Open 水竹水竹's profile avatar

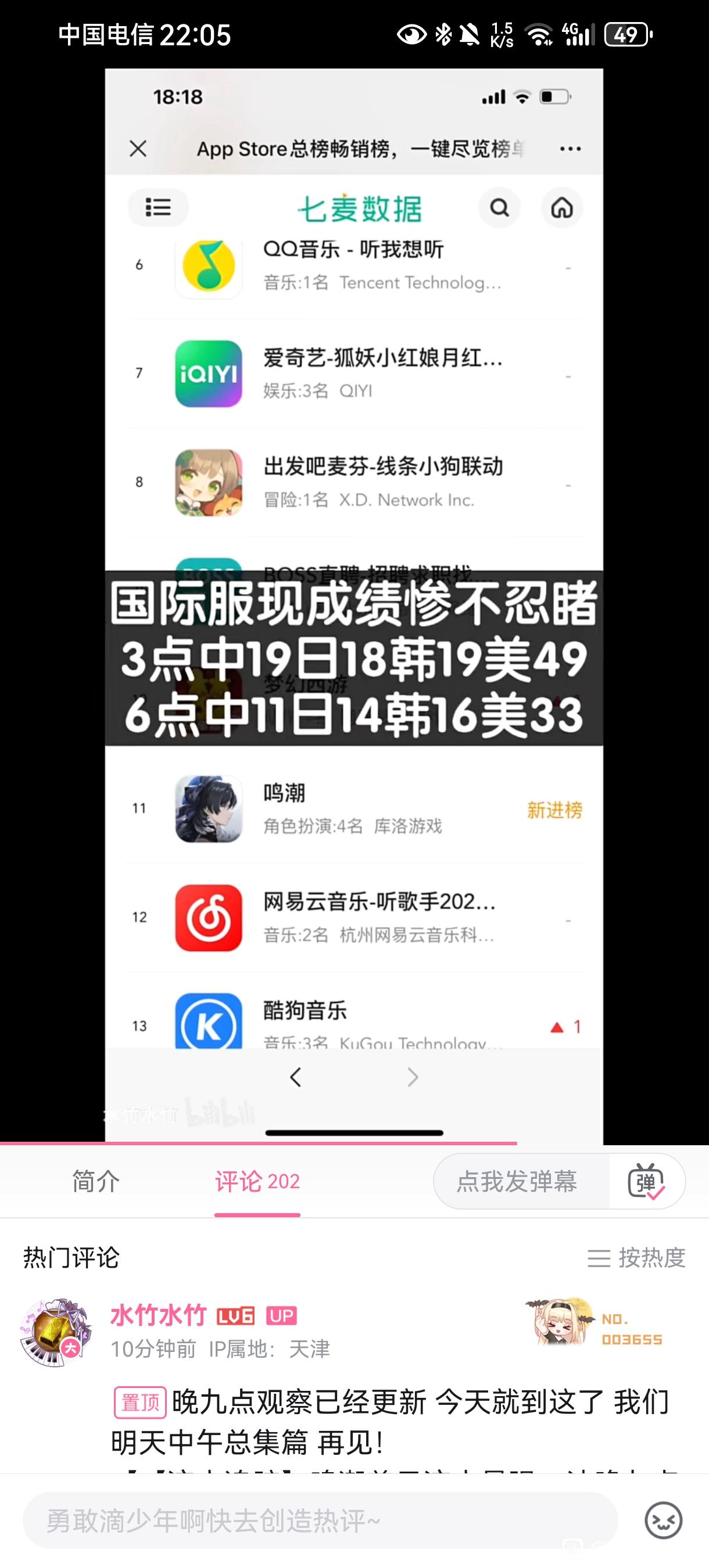coord(55,1331)
